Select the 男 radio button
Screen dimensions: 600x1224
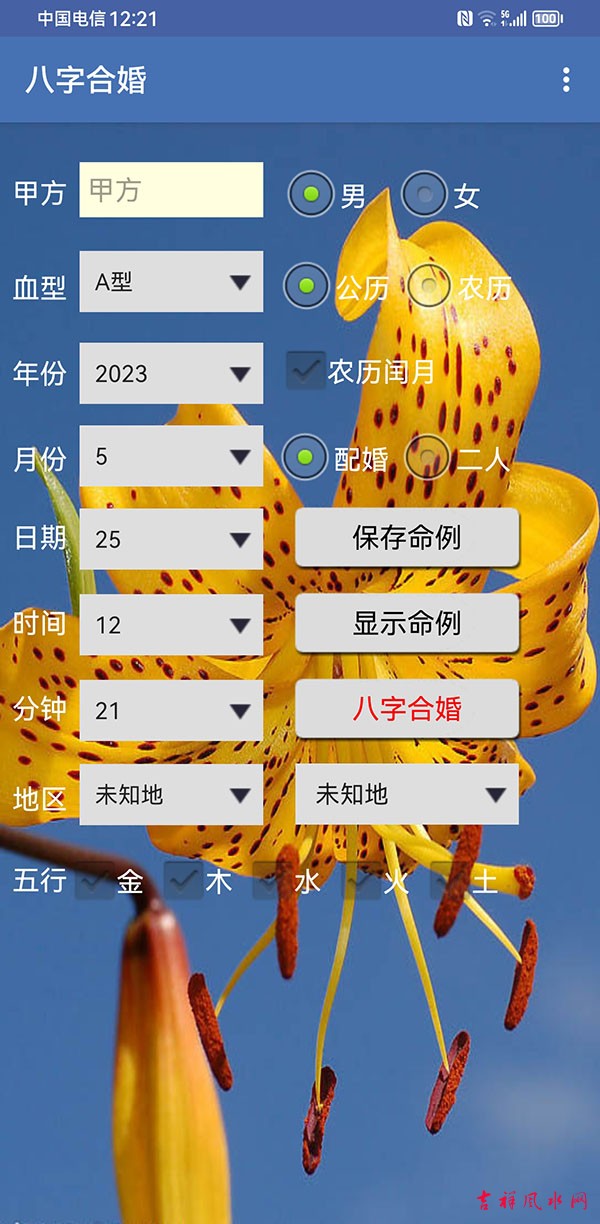[x=311, y=194]
